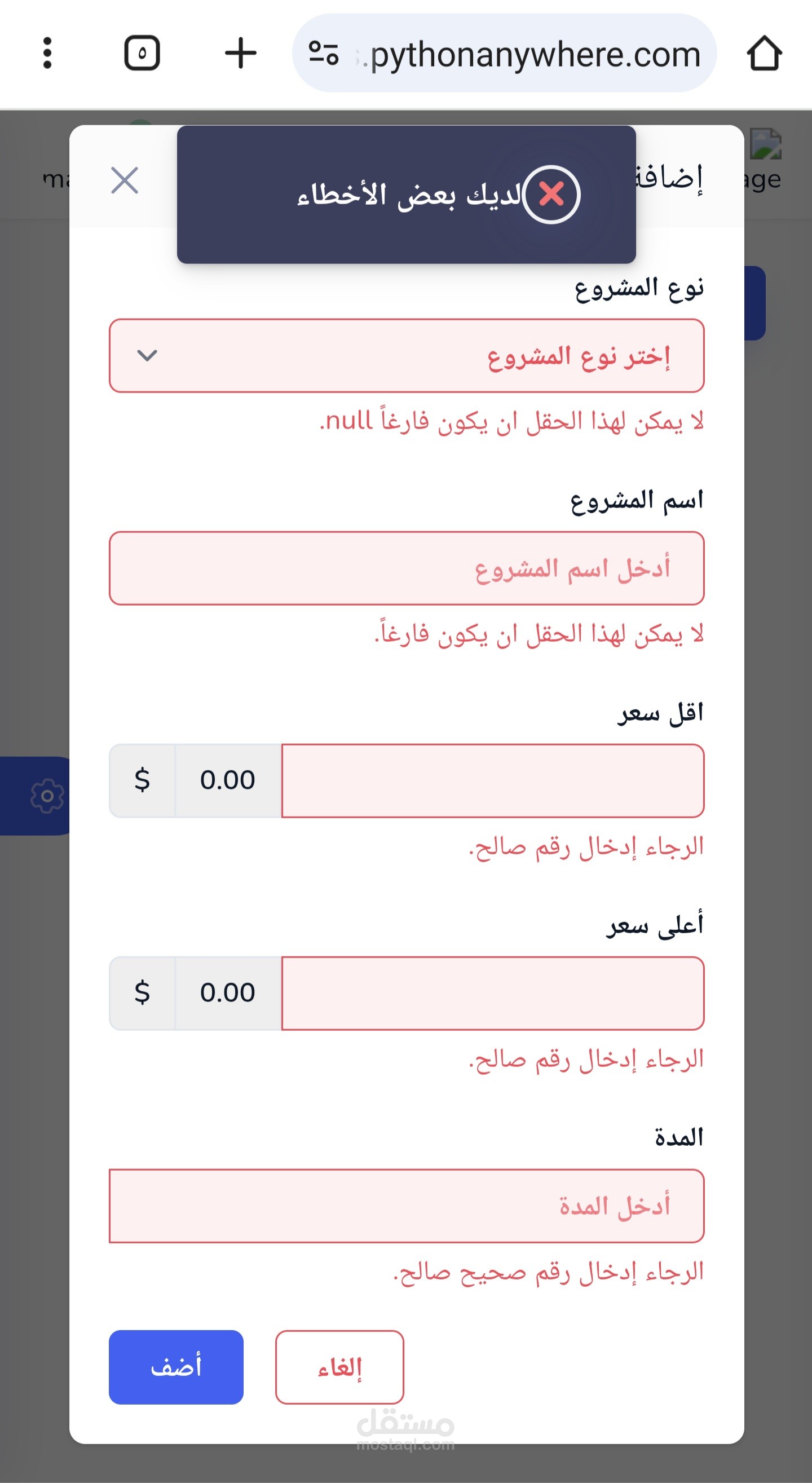Screen dimensions: 812x1483
Task: Tap the minimum price input field
Action: (493, 780)
